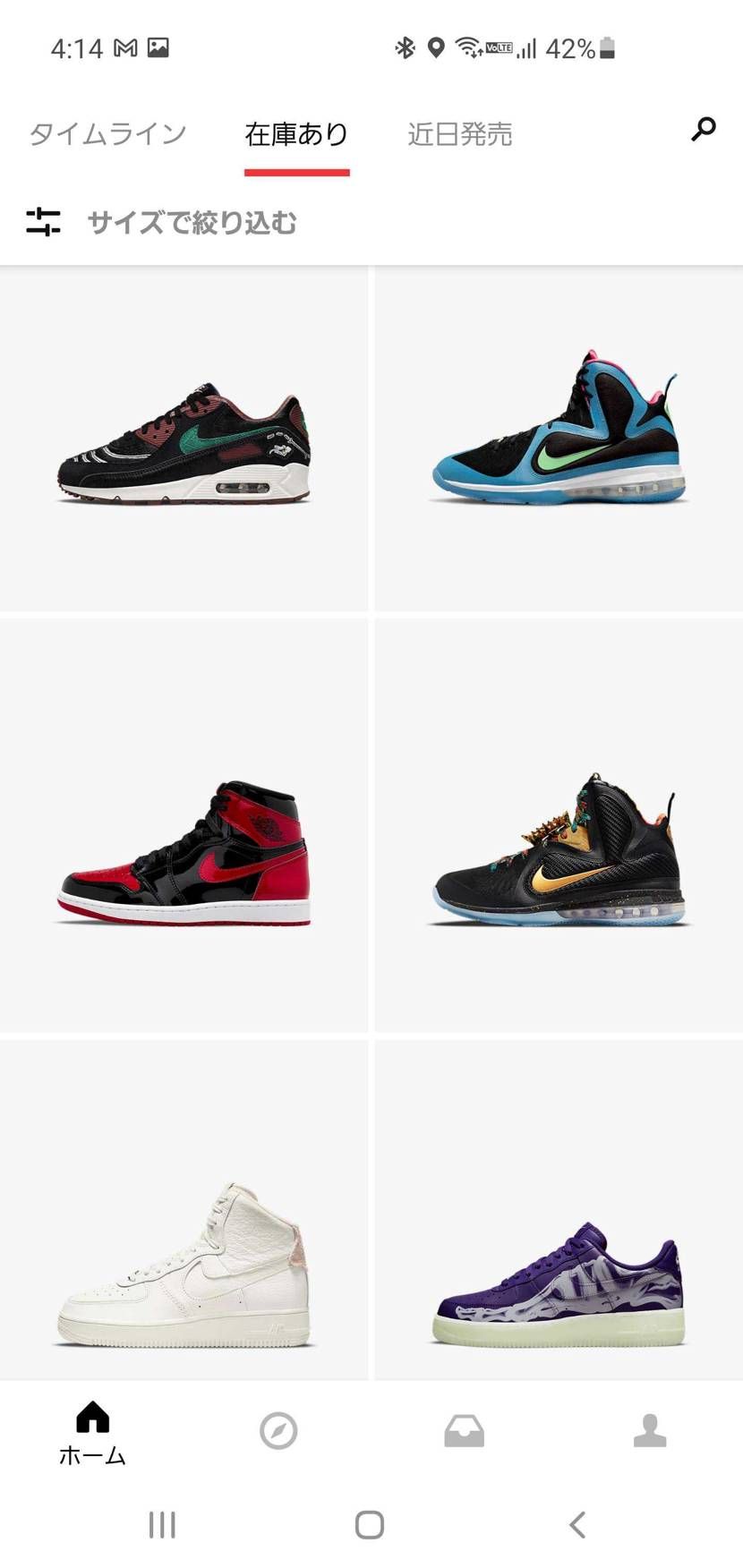The width and height of the screenshot is (743, 1568).
Task: Switch to the タイムライン tab
Action: pos(107,134)
